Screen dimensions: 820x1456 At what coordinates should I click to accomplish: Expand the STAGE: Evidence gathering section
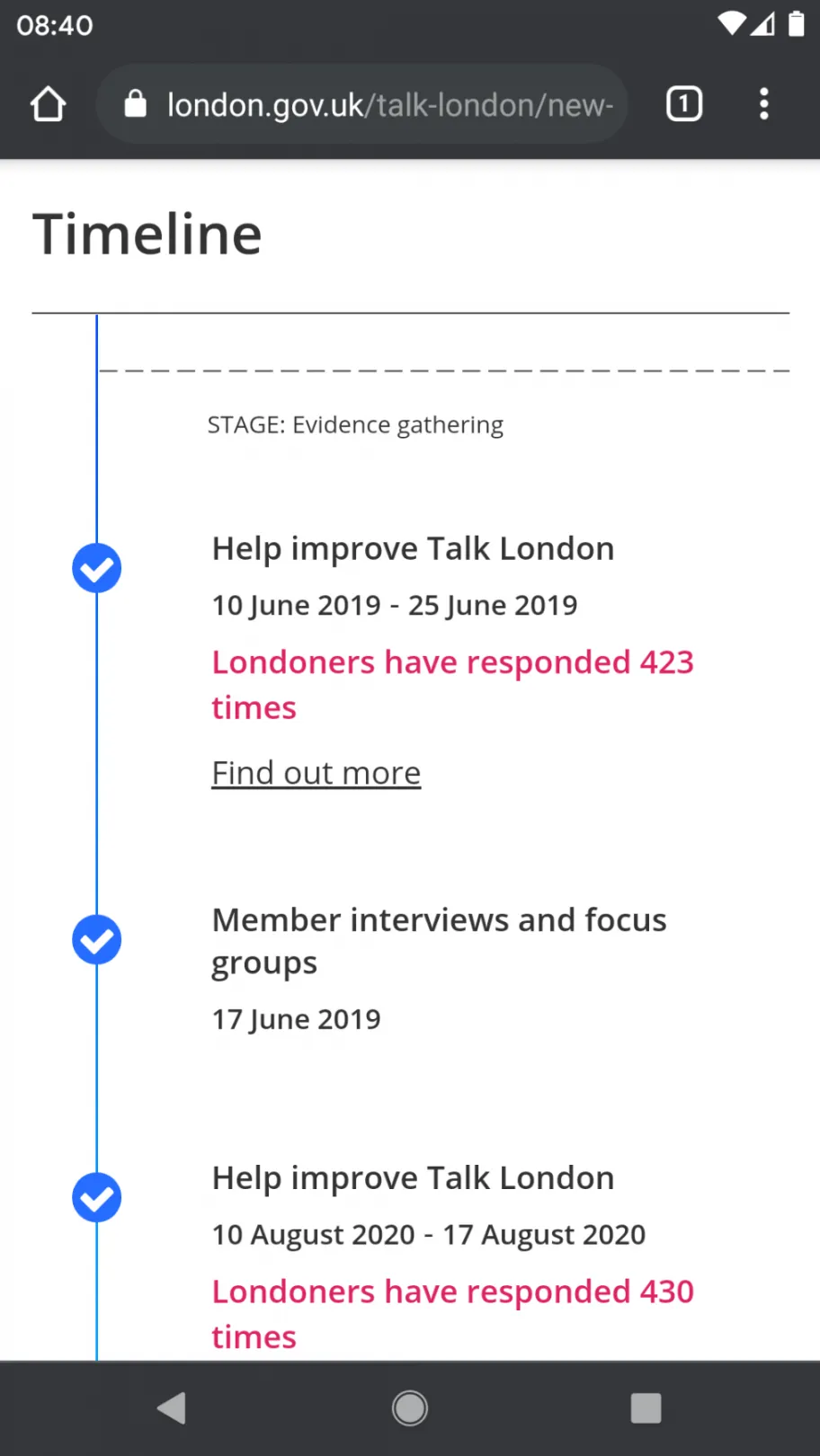coord(356,423)
